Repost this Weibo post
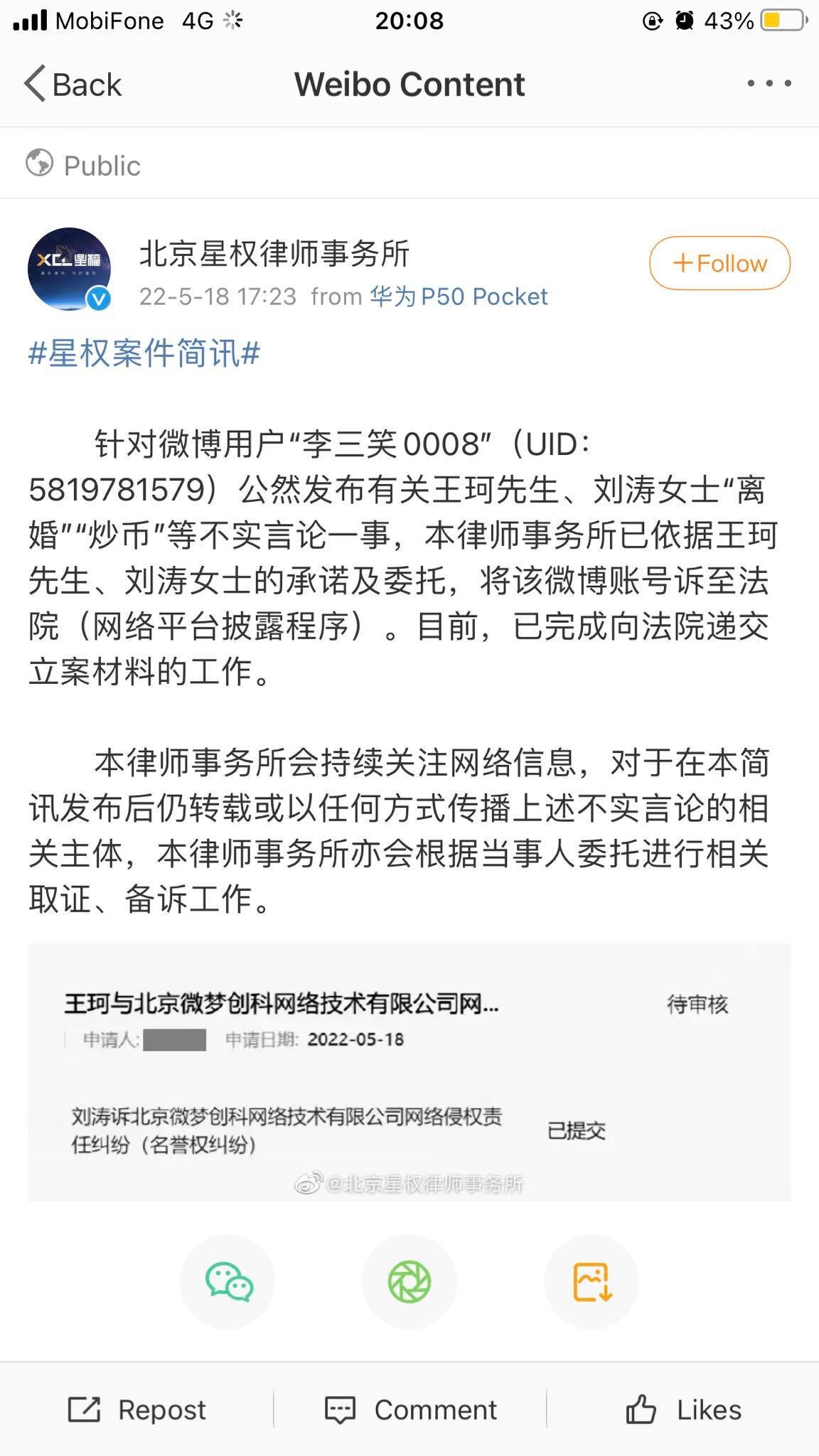The image size is (819, 1456). coord(136,1410)
